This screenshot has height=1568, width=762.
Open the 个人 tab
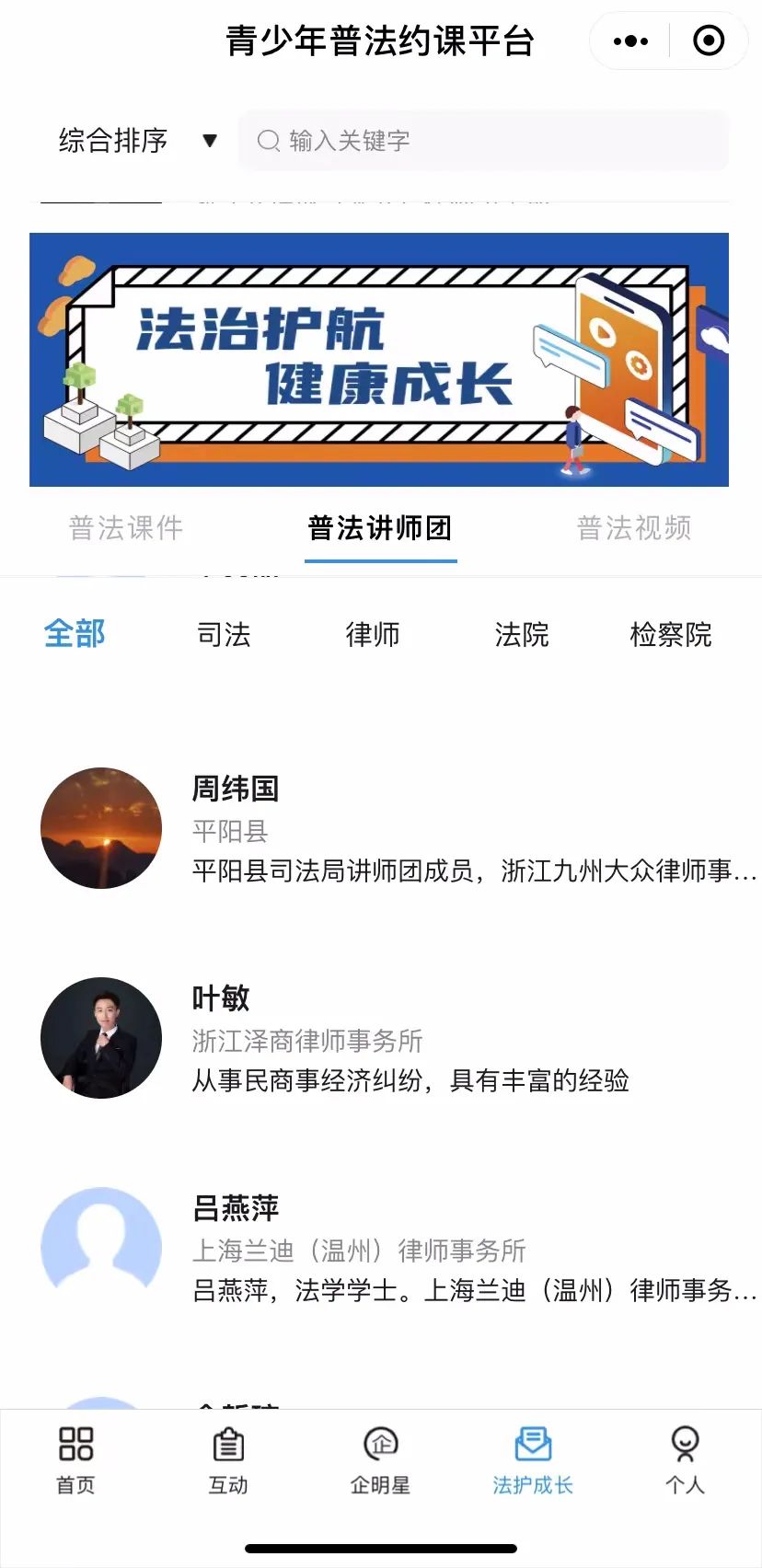point(685,1460)
